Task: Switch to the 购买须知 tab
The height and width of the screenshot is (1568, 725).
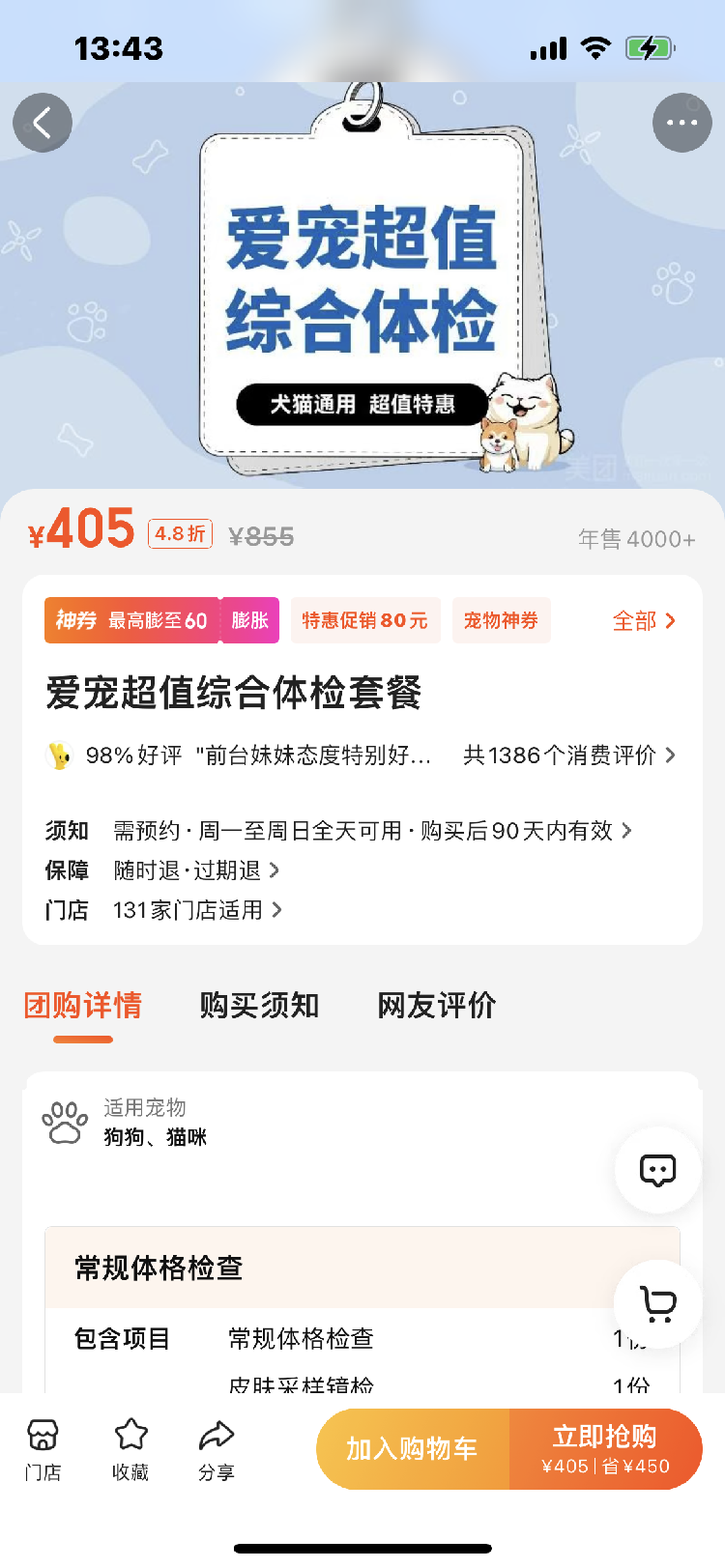Action: 259,1006
